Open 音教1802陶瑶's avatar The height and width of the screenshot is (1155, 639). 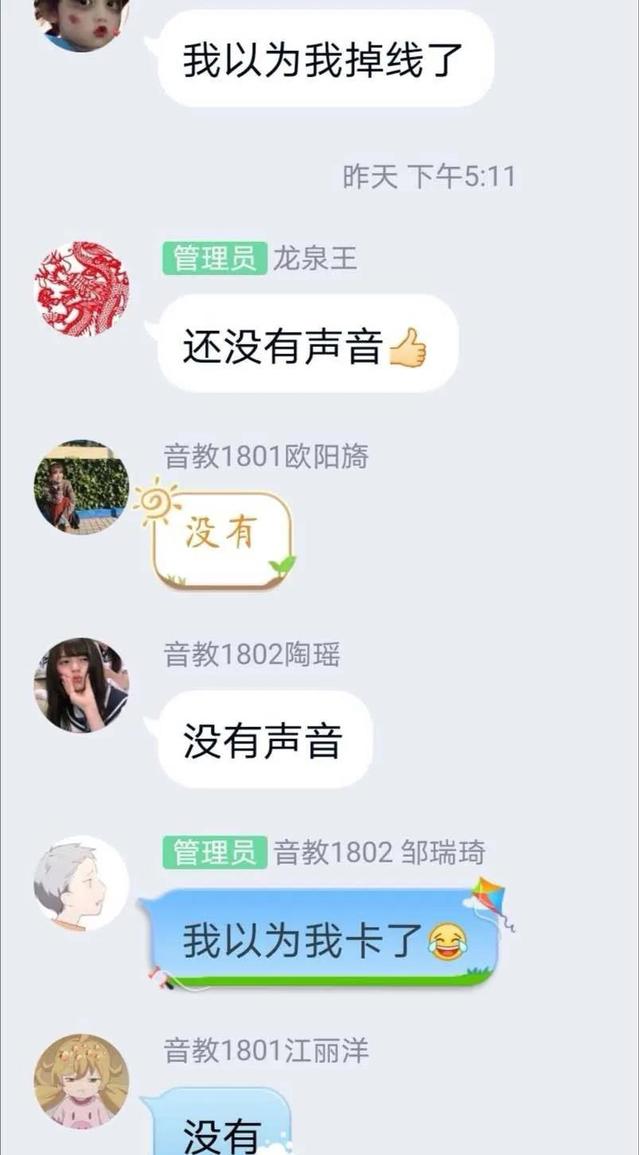click(x=81, y=685)
